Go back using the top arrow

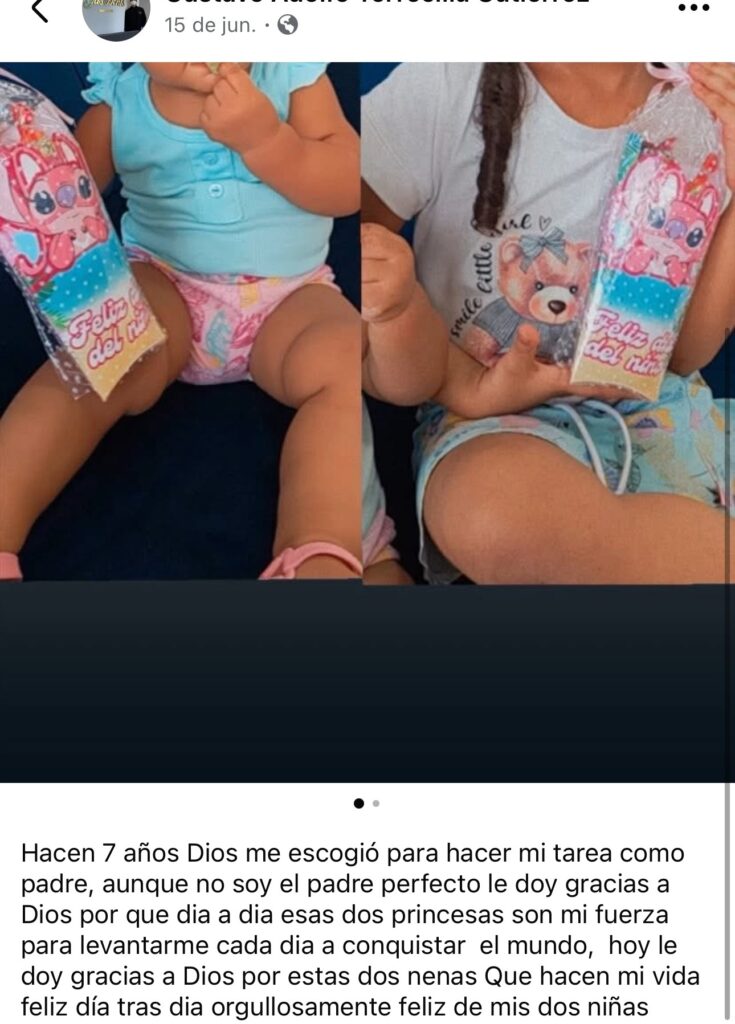(38, 10)
